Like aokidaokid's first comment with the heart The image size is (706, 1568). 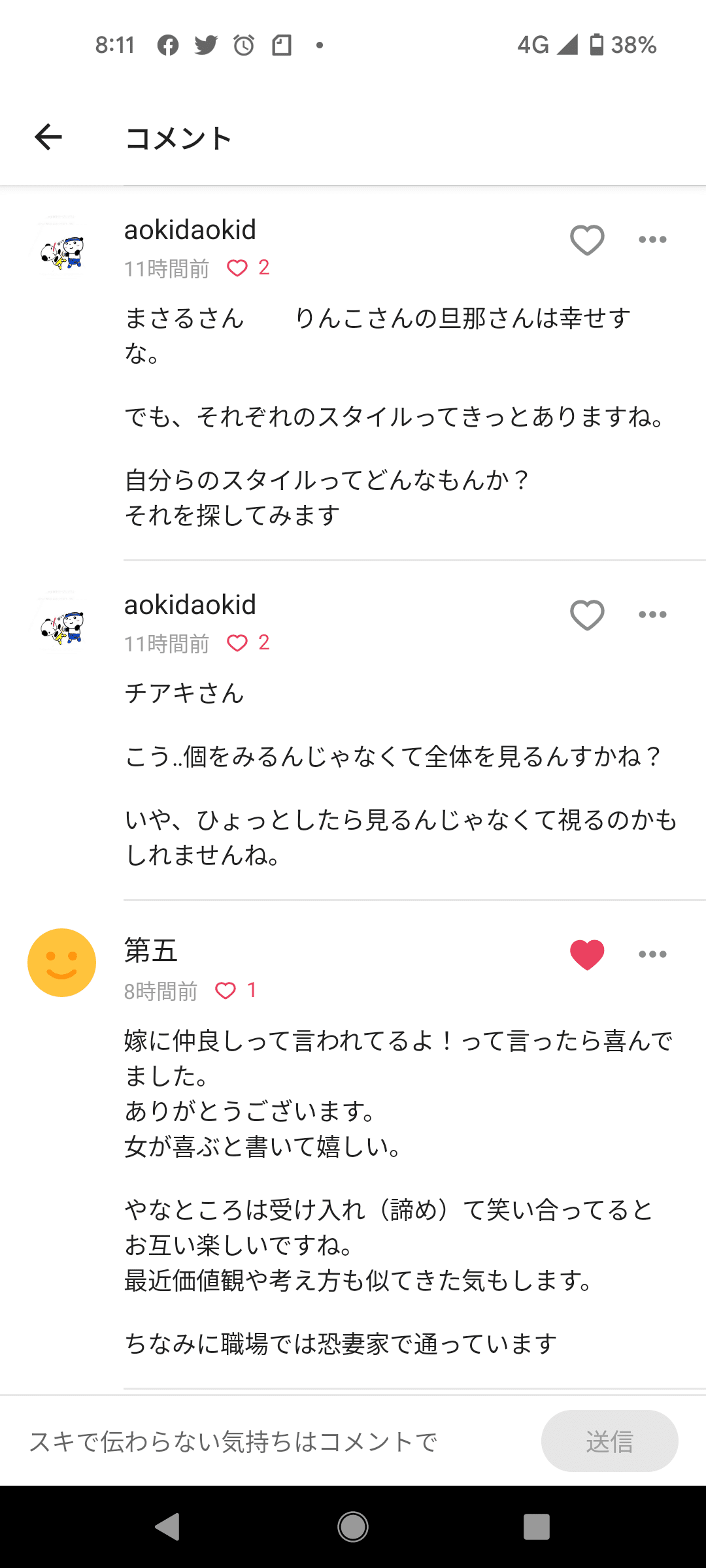click(586, 239)
